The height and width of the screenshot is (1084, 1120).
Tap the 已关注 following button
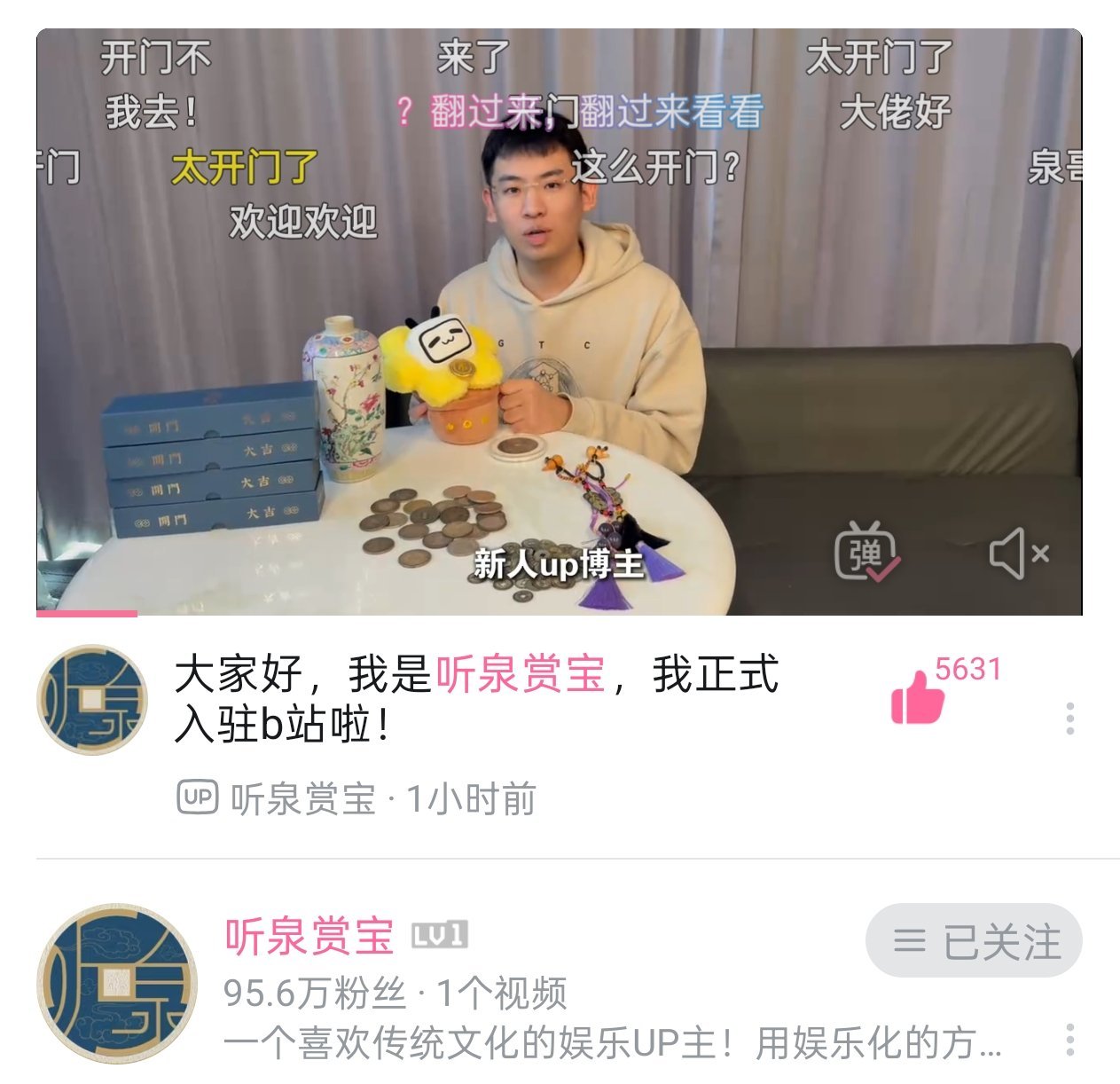973,940
